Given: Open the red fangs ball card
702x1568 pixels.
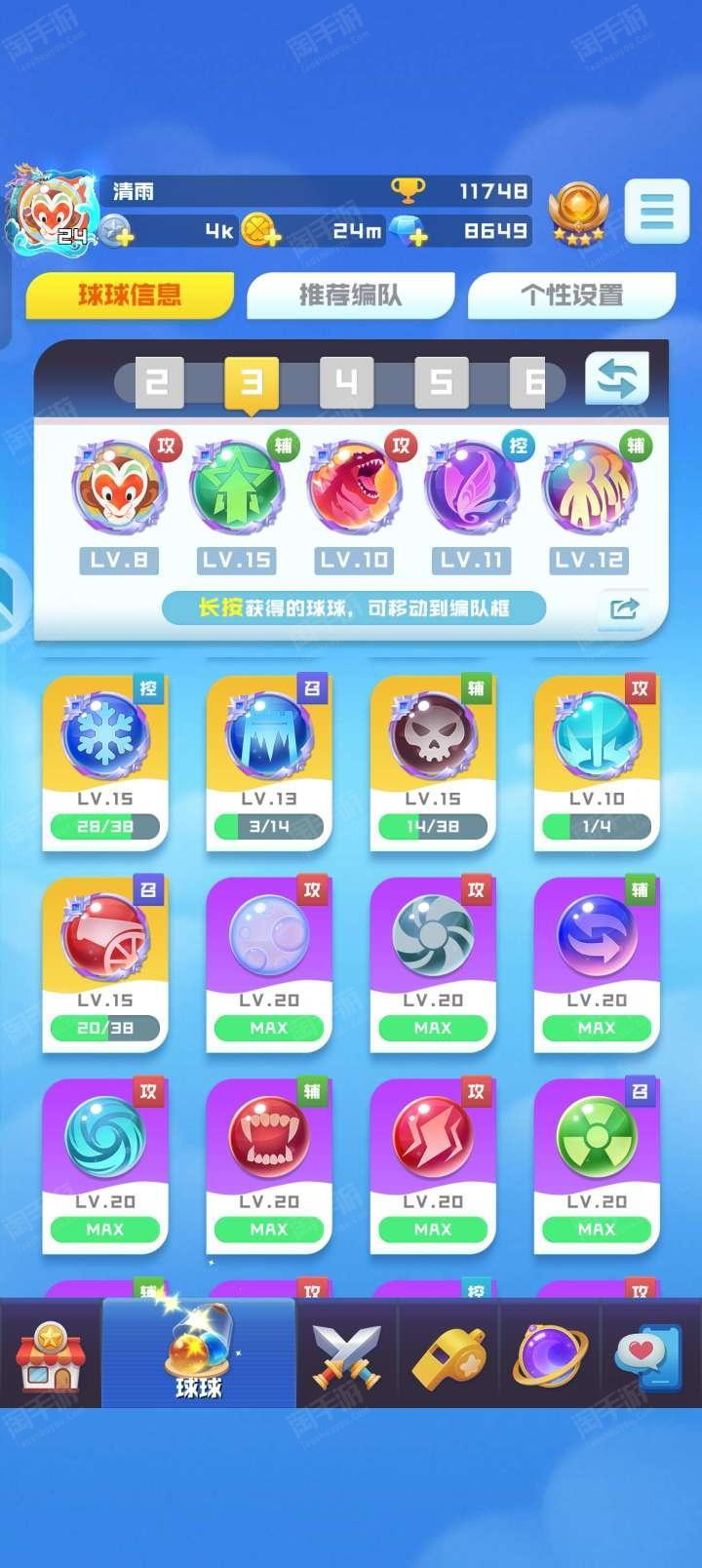Looking at the screenshot, I should coord(269,1167).
